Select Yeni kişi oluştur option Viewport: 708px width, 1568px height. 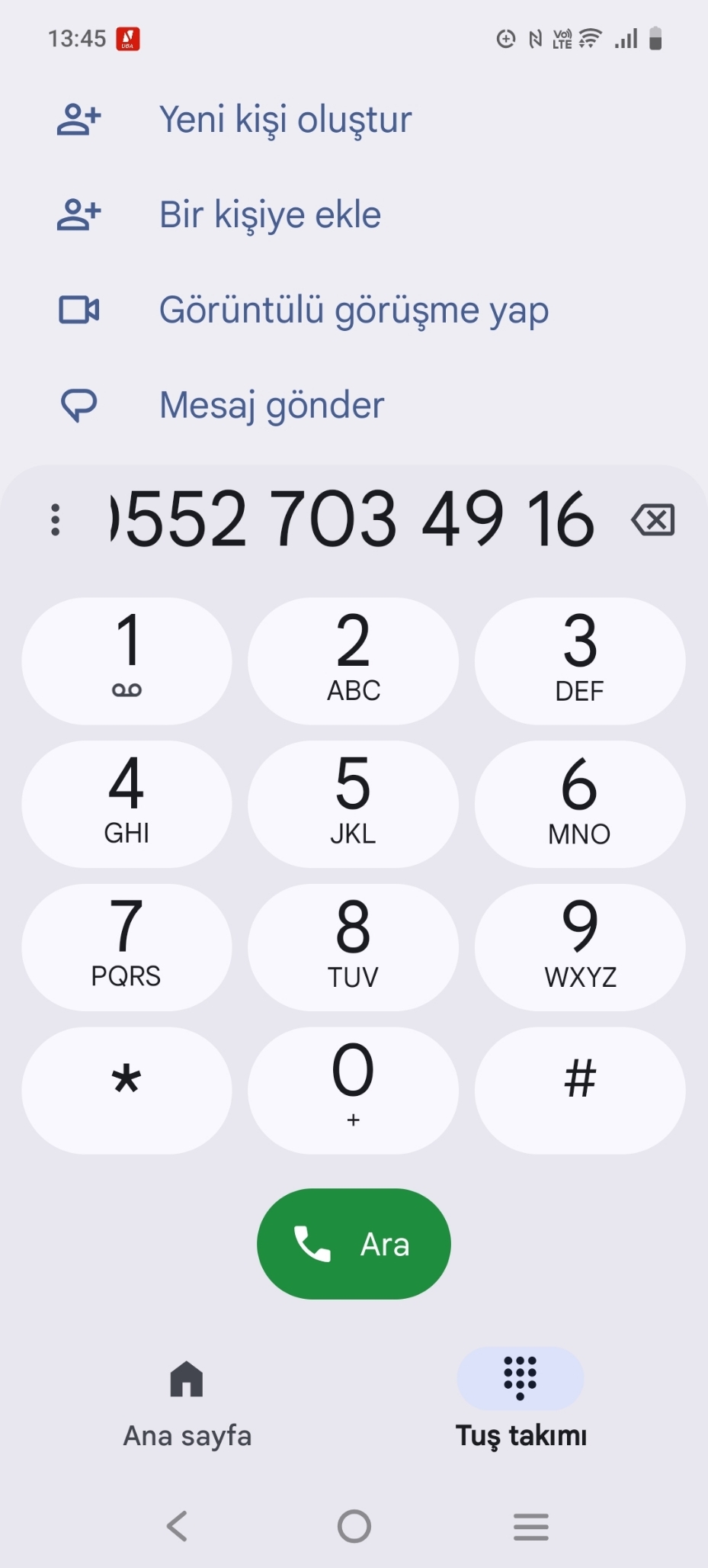[354, 120]
